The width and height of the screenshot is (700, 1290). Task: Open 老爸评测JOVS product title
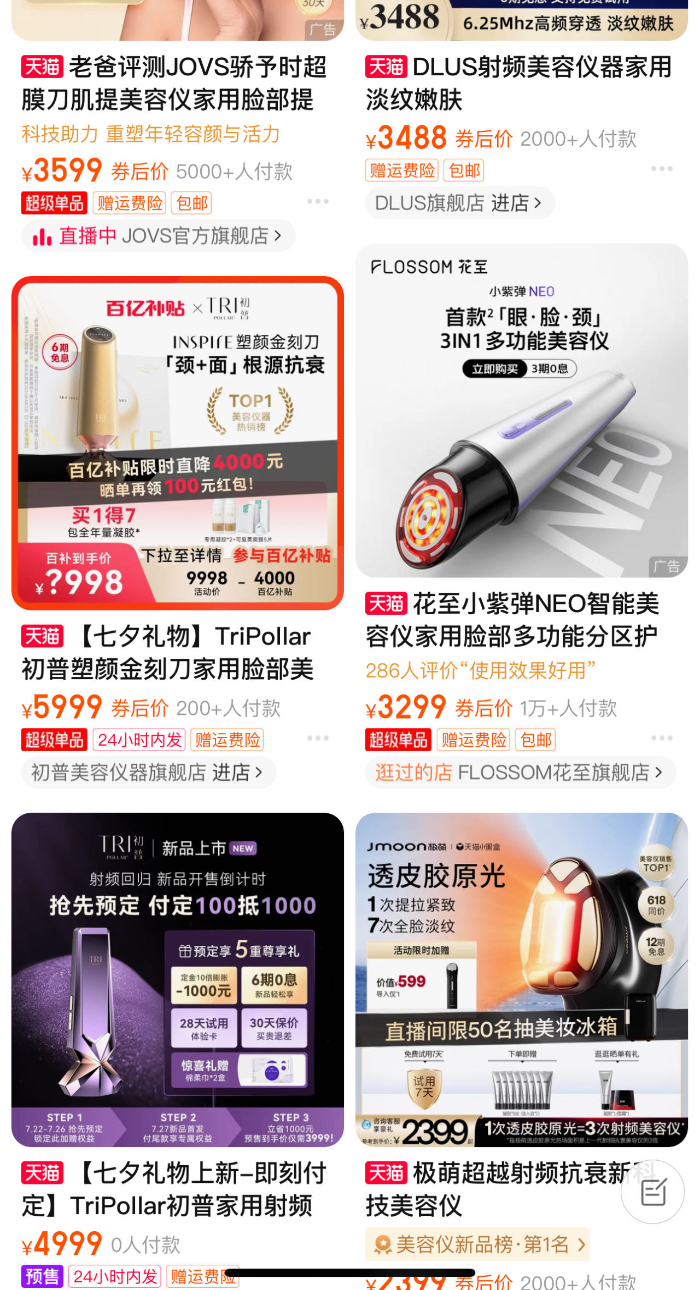pyautogui.click(x=175, y=83)
